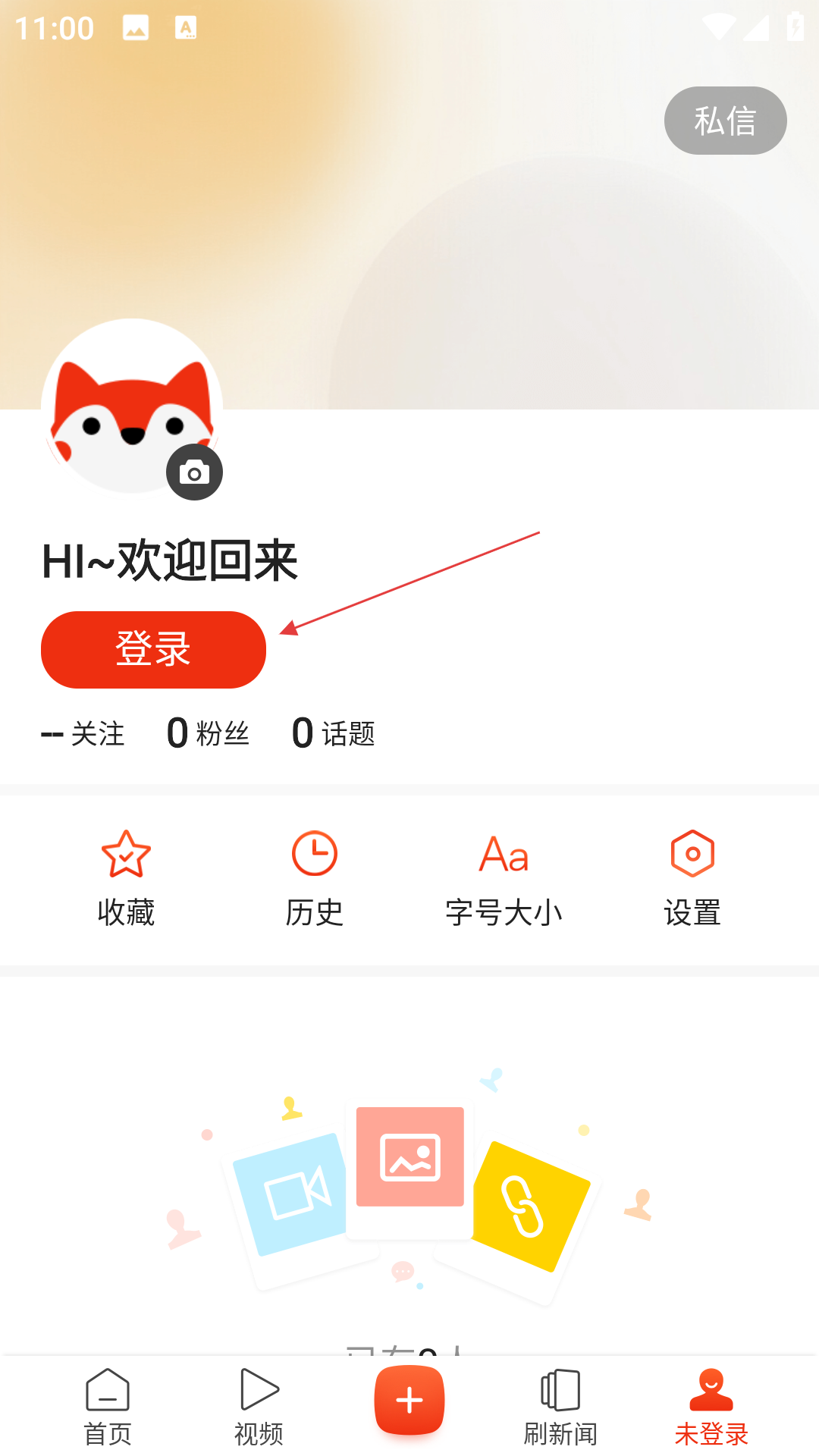
Task: View 粉丝 followers list
Action: click(208, 733)
